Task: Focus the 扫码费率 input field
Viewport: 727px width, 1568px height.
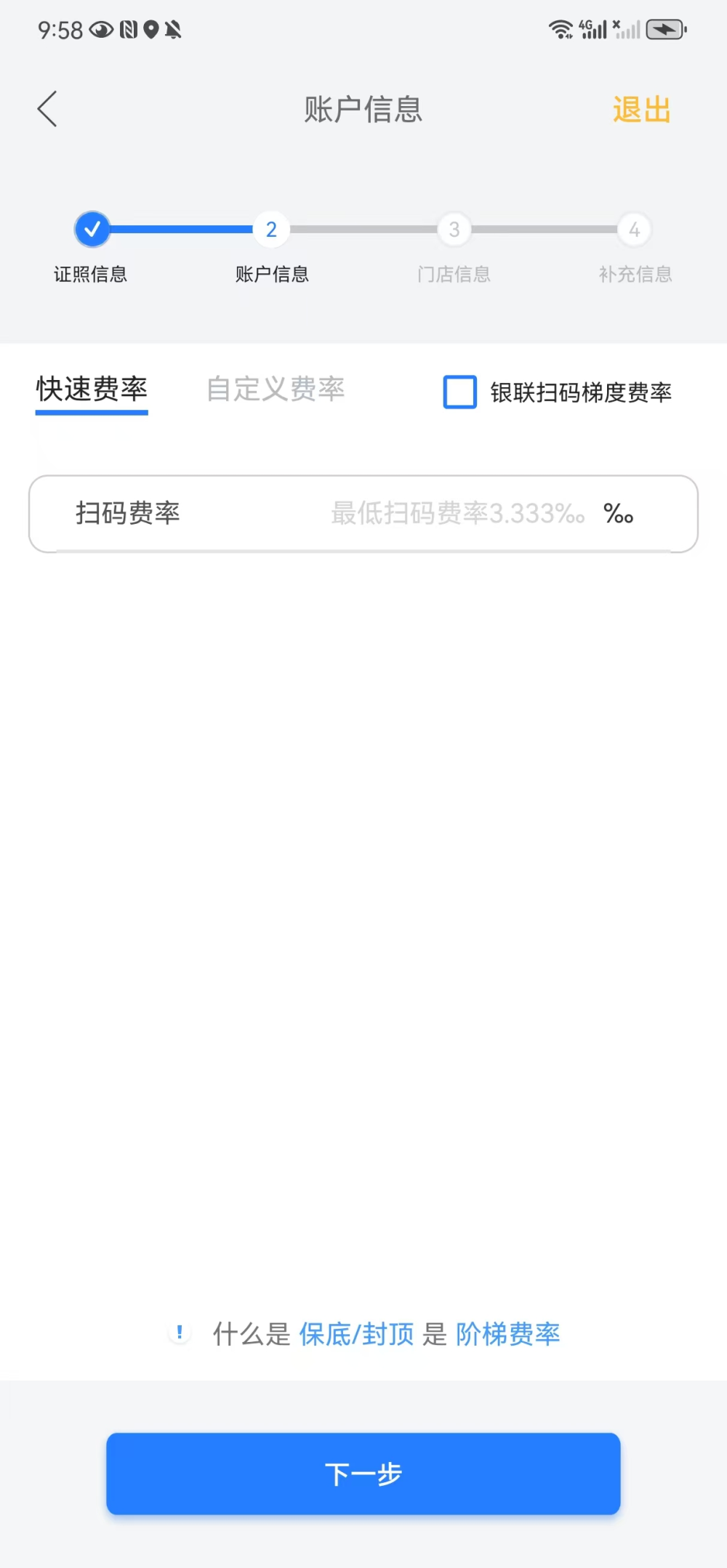Action: pos(458,514)
